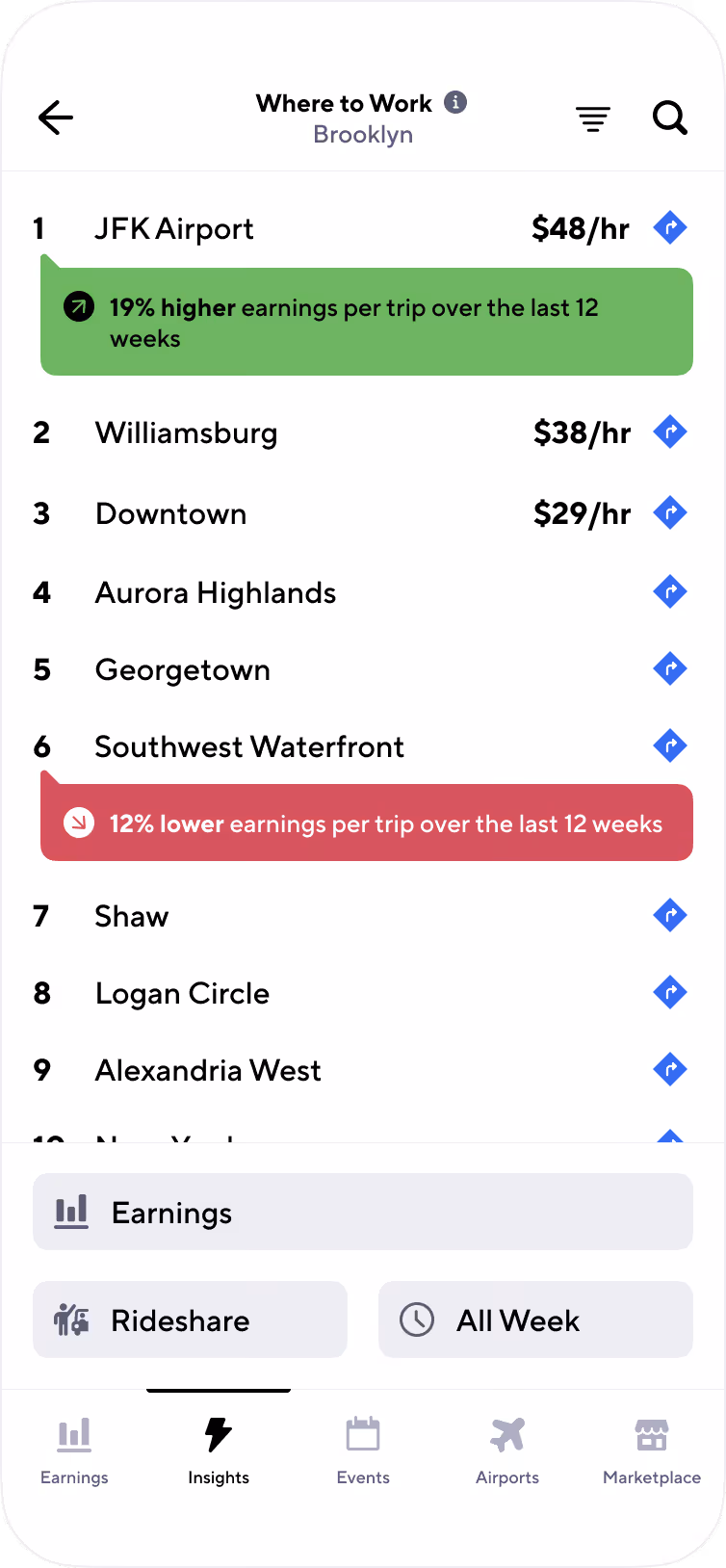
Task: Open the Georgetown row
Action: (x=183, y=669)
